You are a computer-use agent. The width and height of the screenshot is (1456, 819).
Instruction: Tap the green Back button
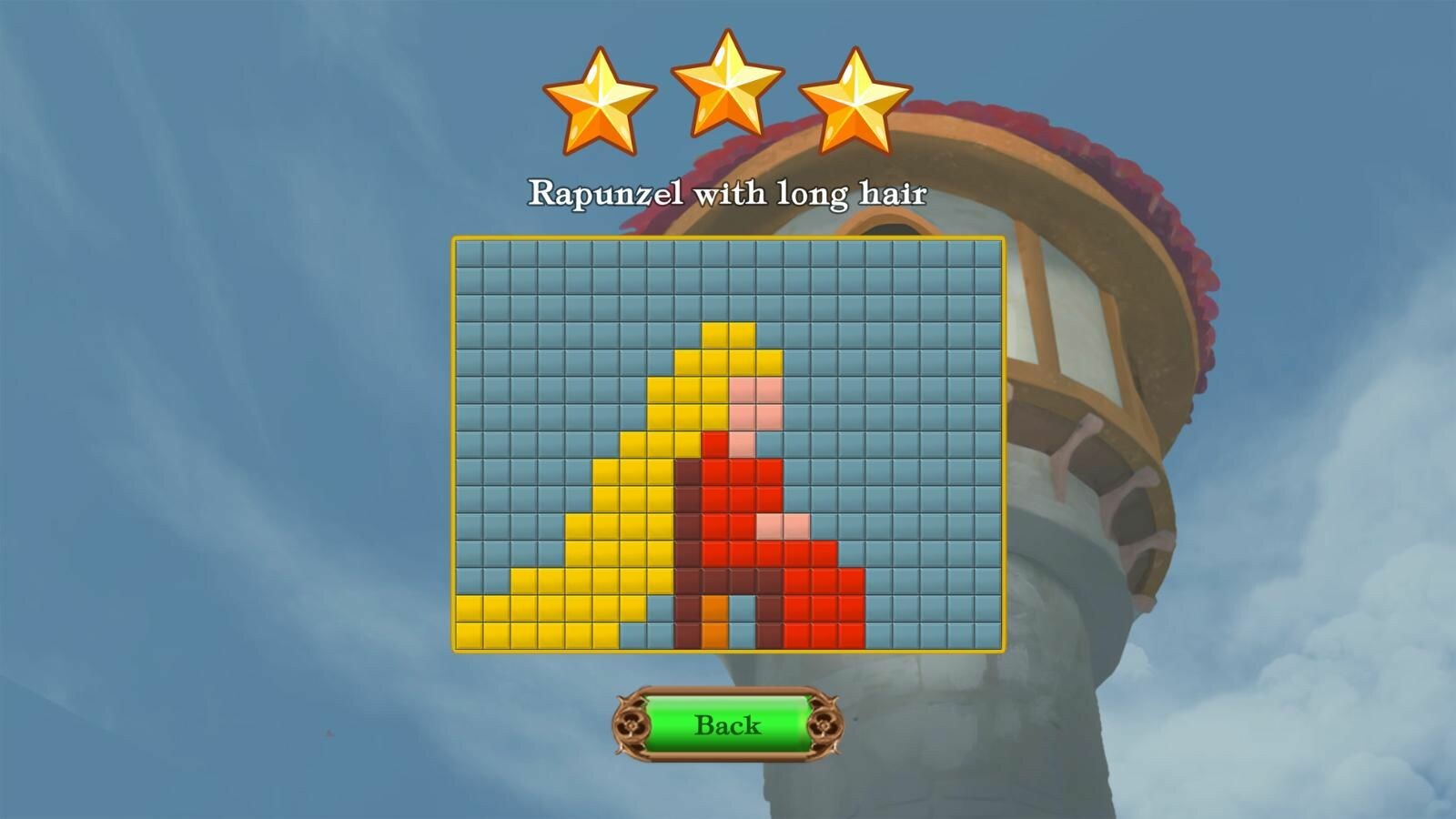[727, 724]
